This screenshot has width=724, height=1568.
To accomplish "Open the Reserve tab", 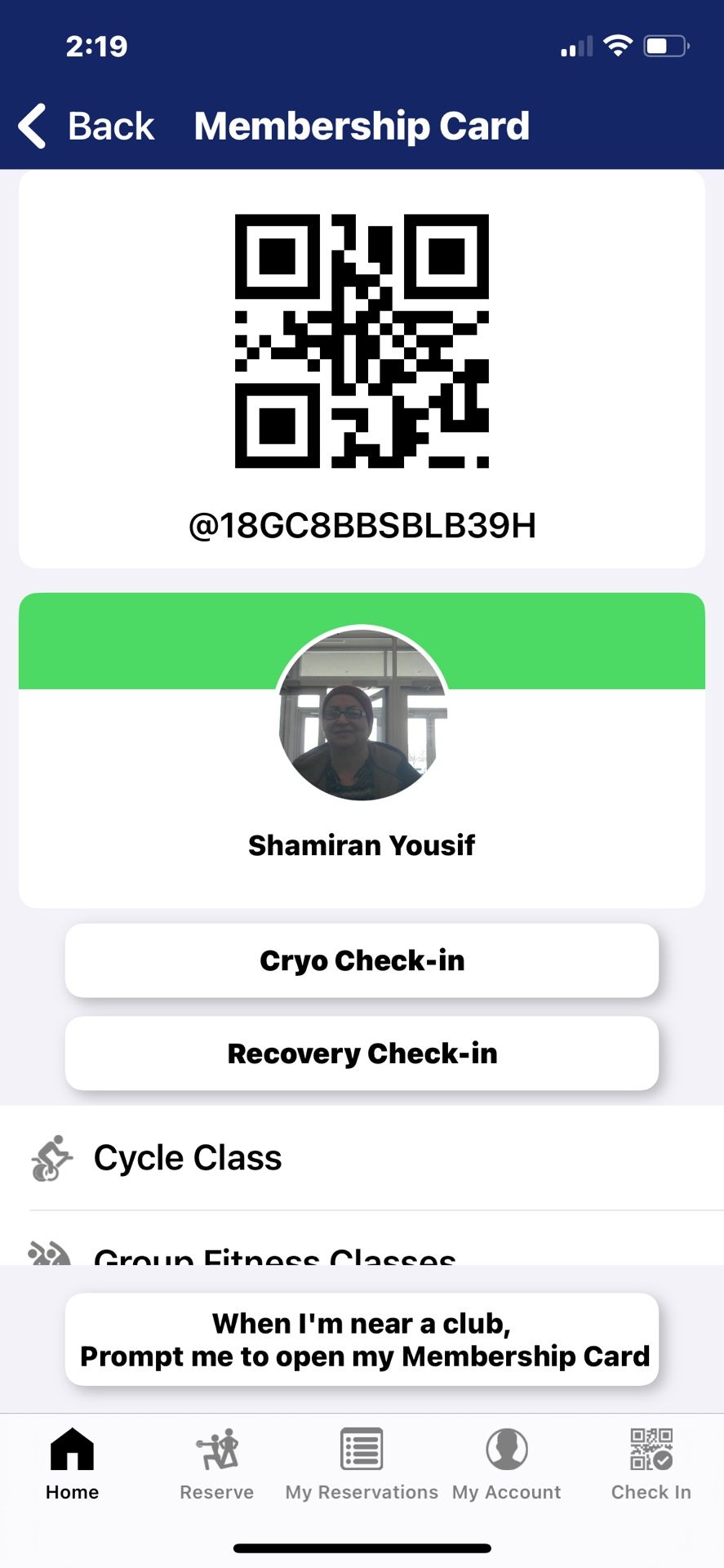I will tap(217, 1464).
